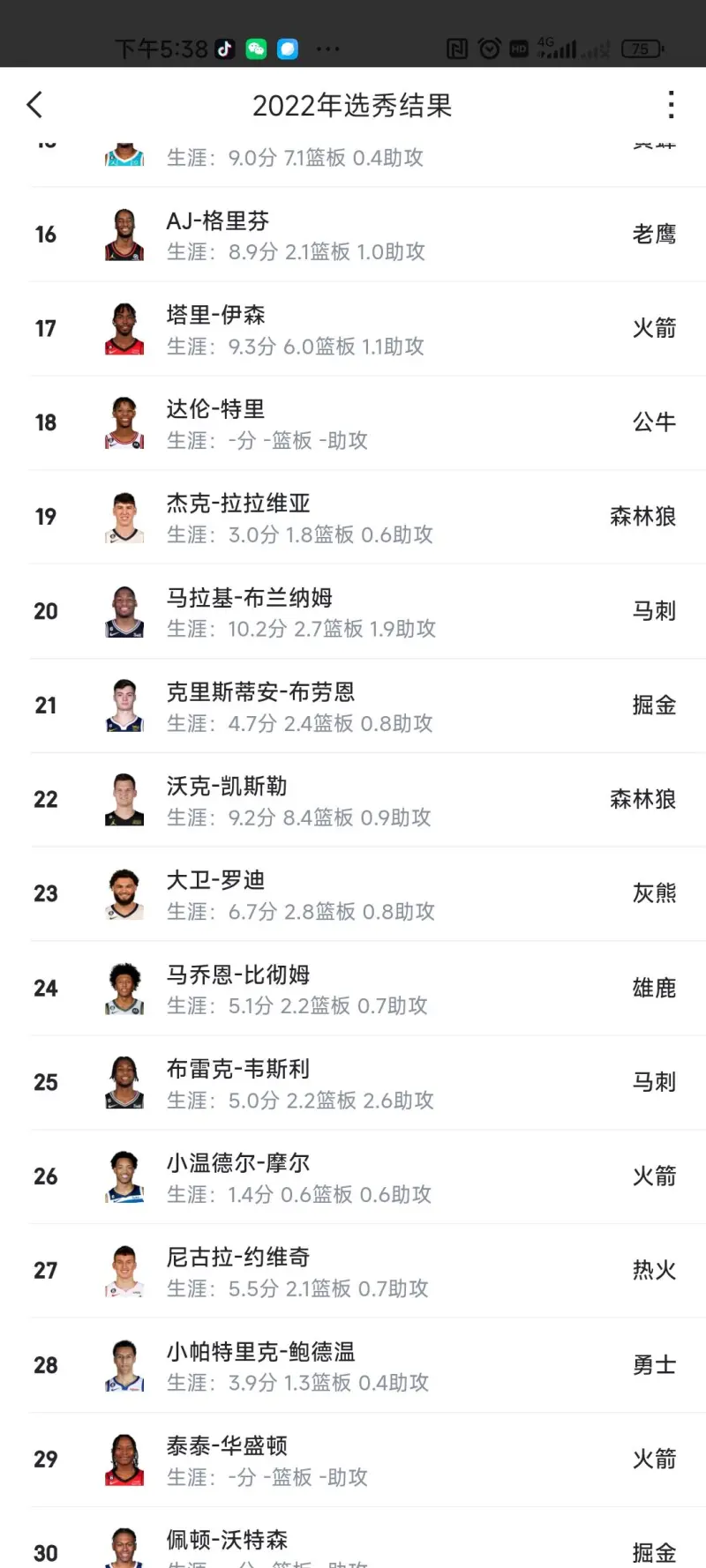Open 布雷克-韦斯利 player row
Viewport: 706px width, 1568px height.
coord(353,1084)
